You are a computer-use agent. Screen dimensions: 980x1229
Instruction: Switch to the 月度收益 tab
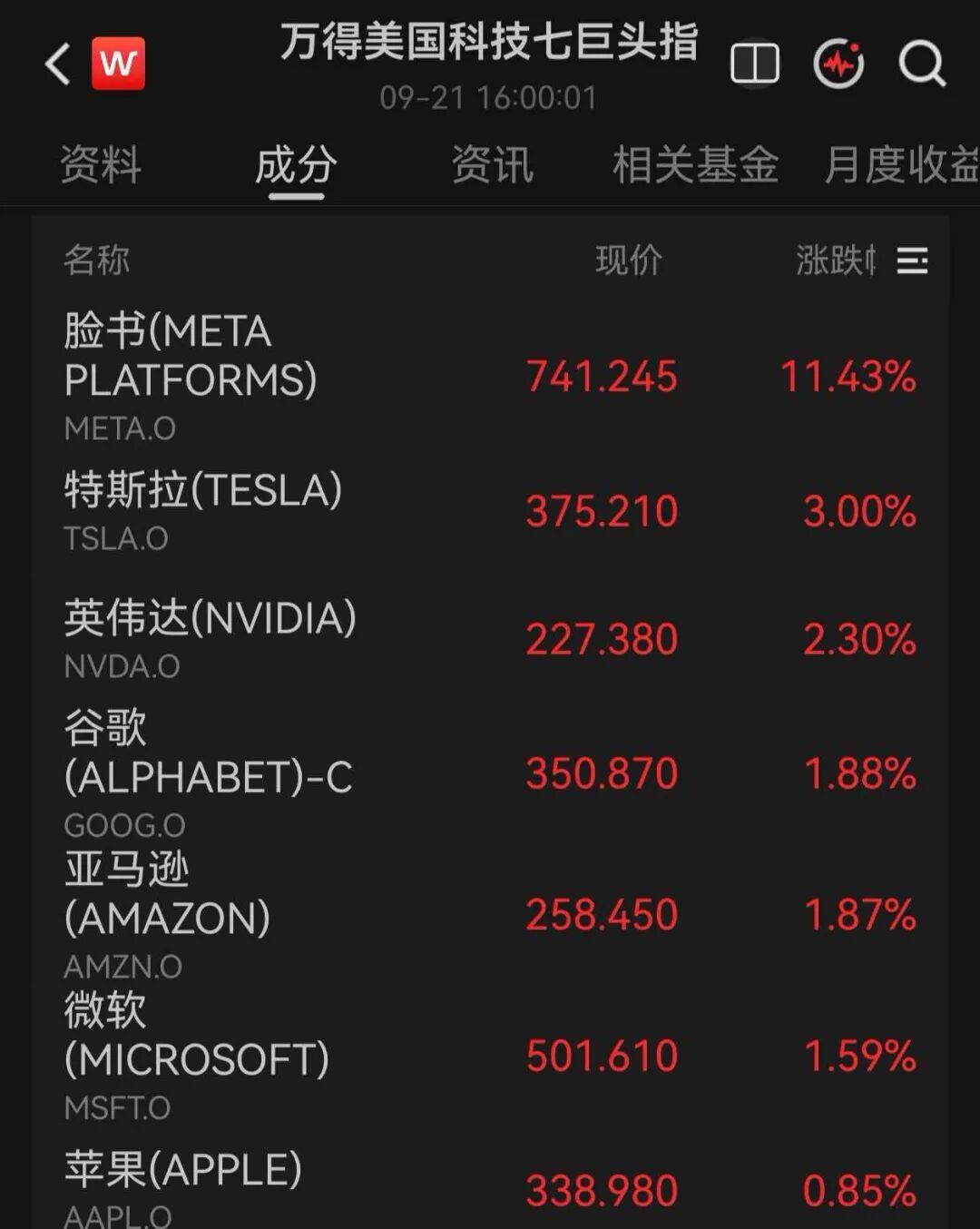point(901,165)
